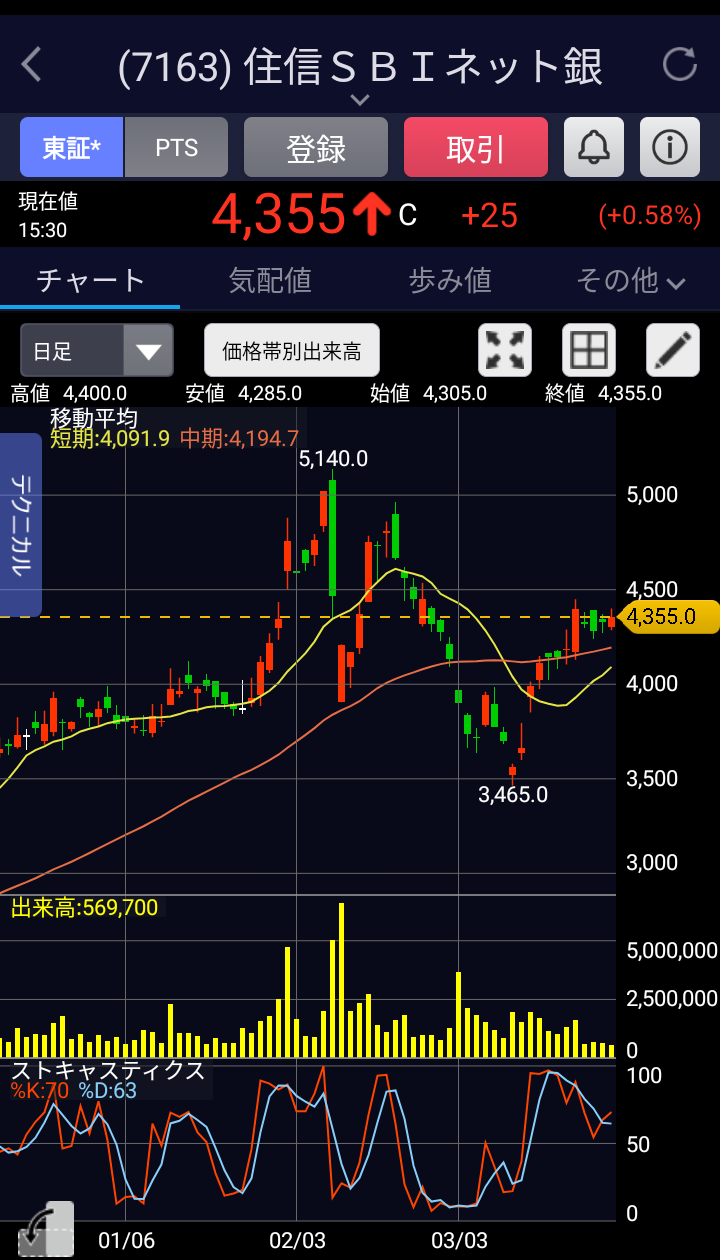Tap the 登録 button
This screenshot has width=720, height=1260.
click(316, 148)
